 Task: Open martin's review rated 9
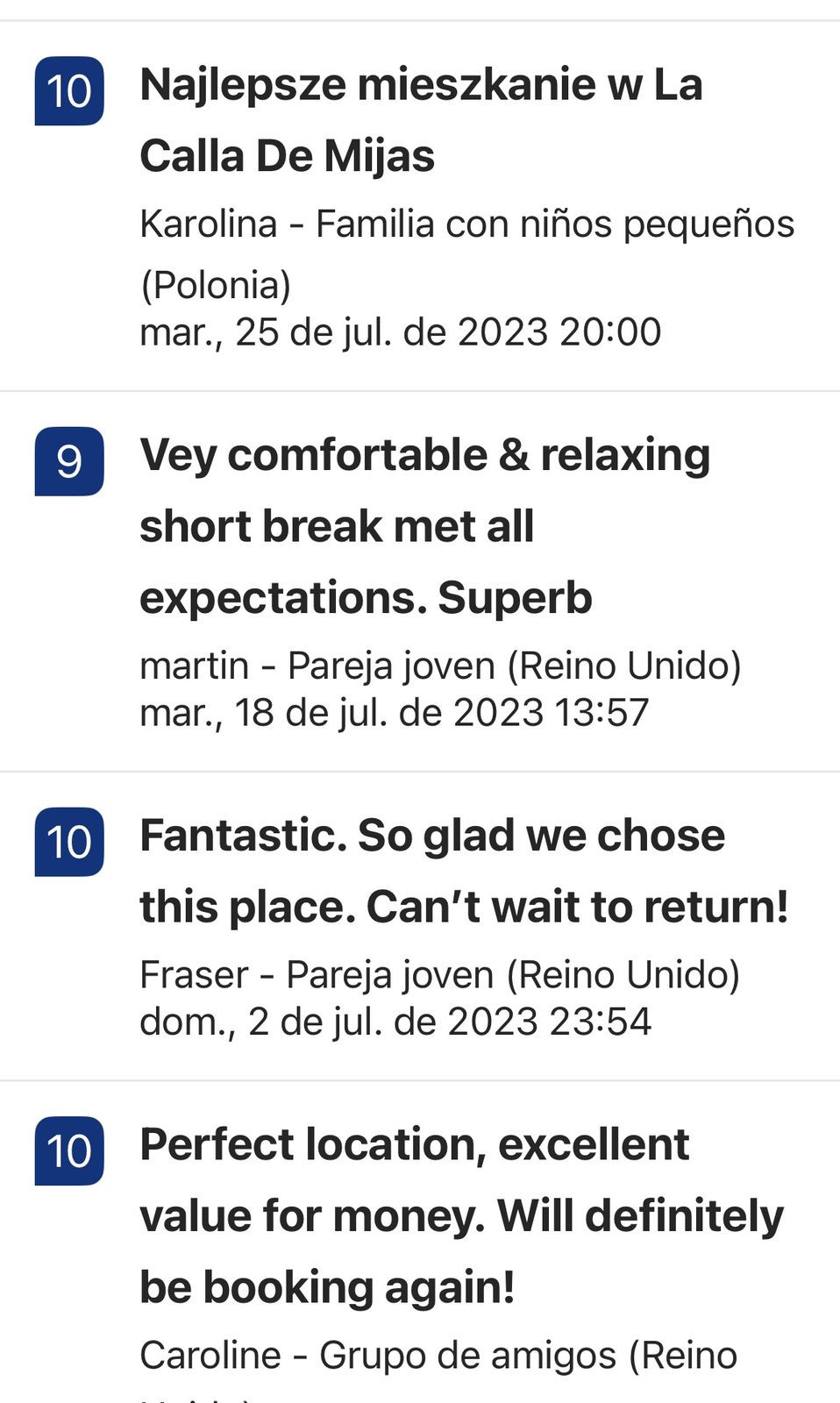pyautogui.click(x=420, y=582)
